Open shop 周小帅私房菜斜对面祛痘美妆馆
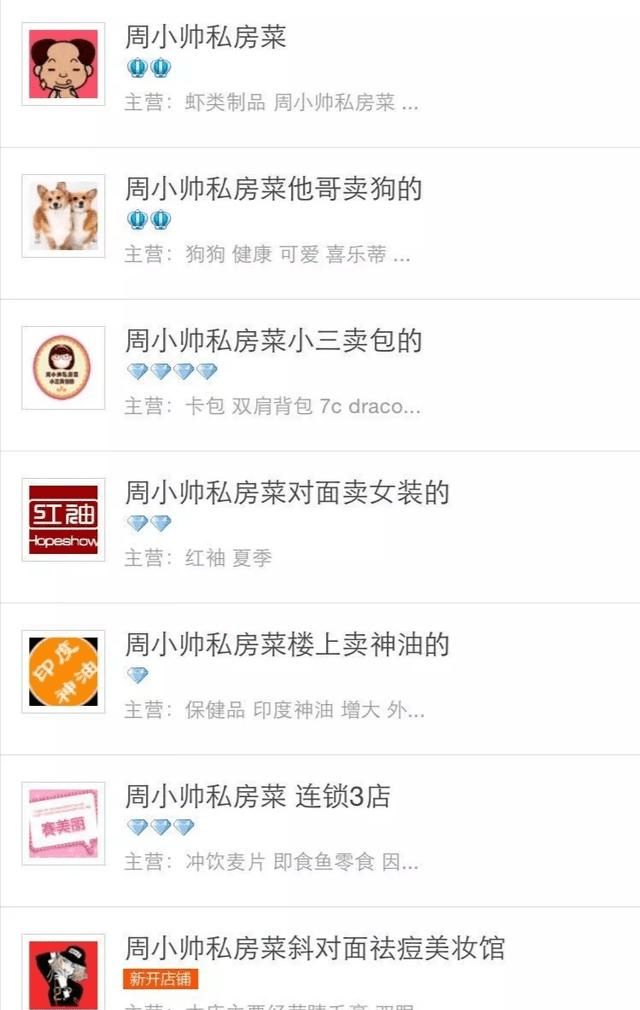Image resolution: width=640 pixels, height=1010 pixels. (x=314, y=948)
